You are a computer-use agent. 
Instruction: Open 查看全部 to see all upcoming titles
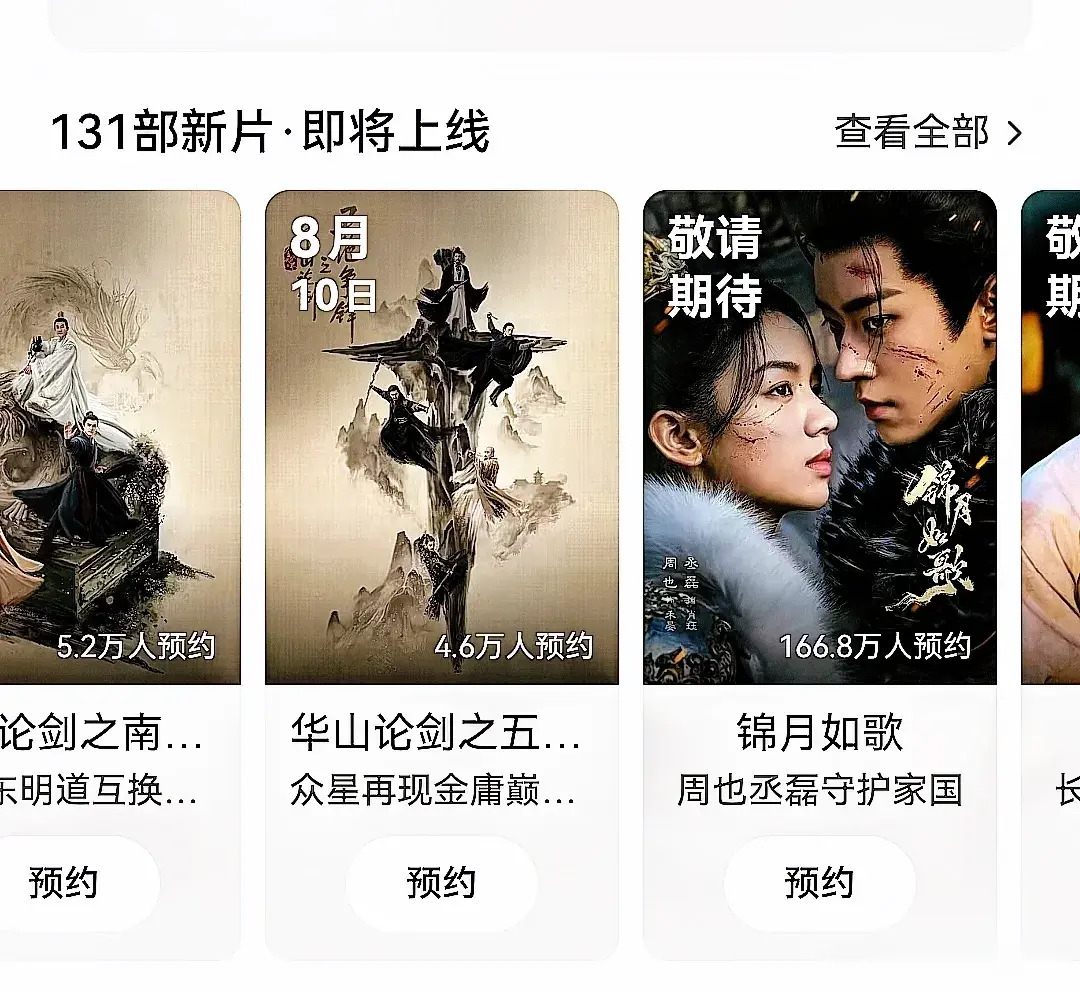(x=928, y=133)
